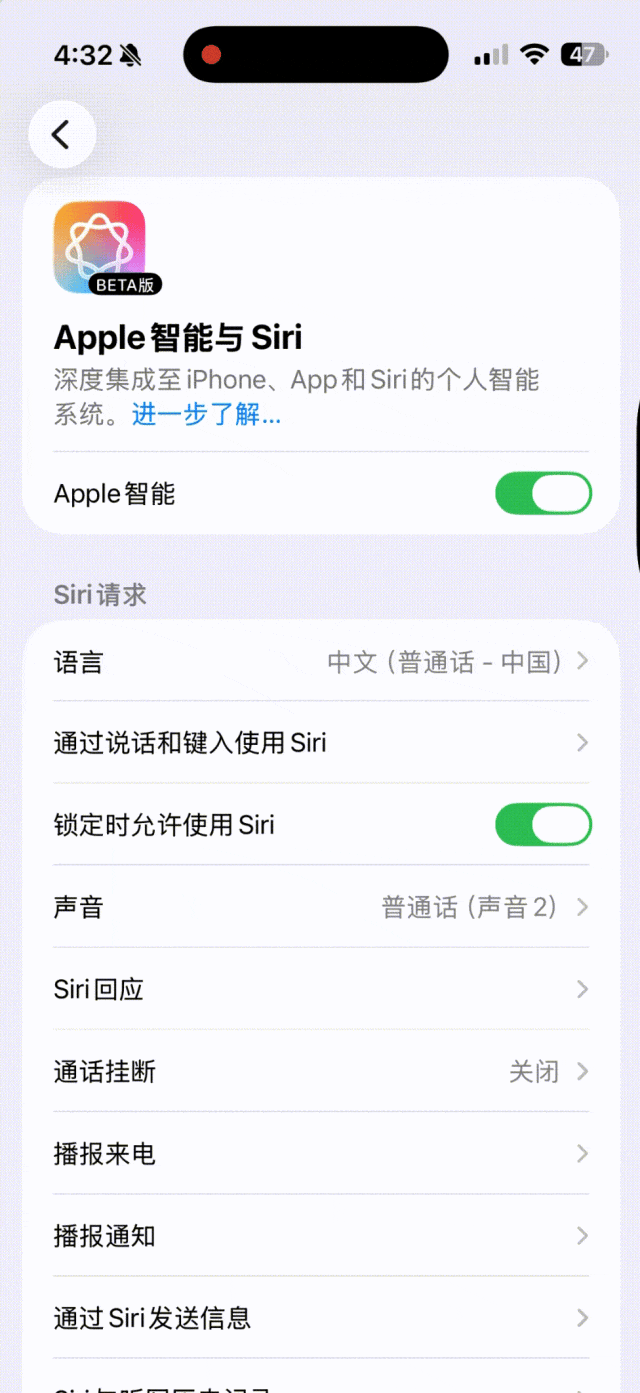
Task: Disable 锁定时允许使用 Siri
Action: point(543,825)
